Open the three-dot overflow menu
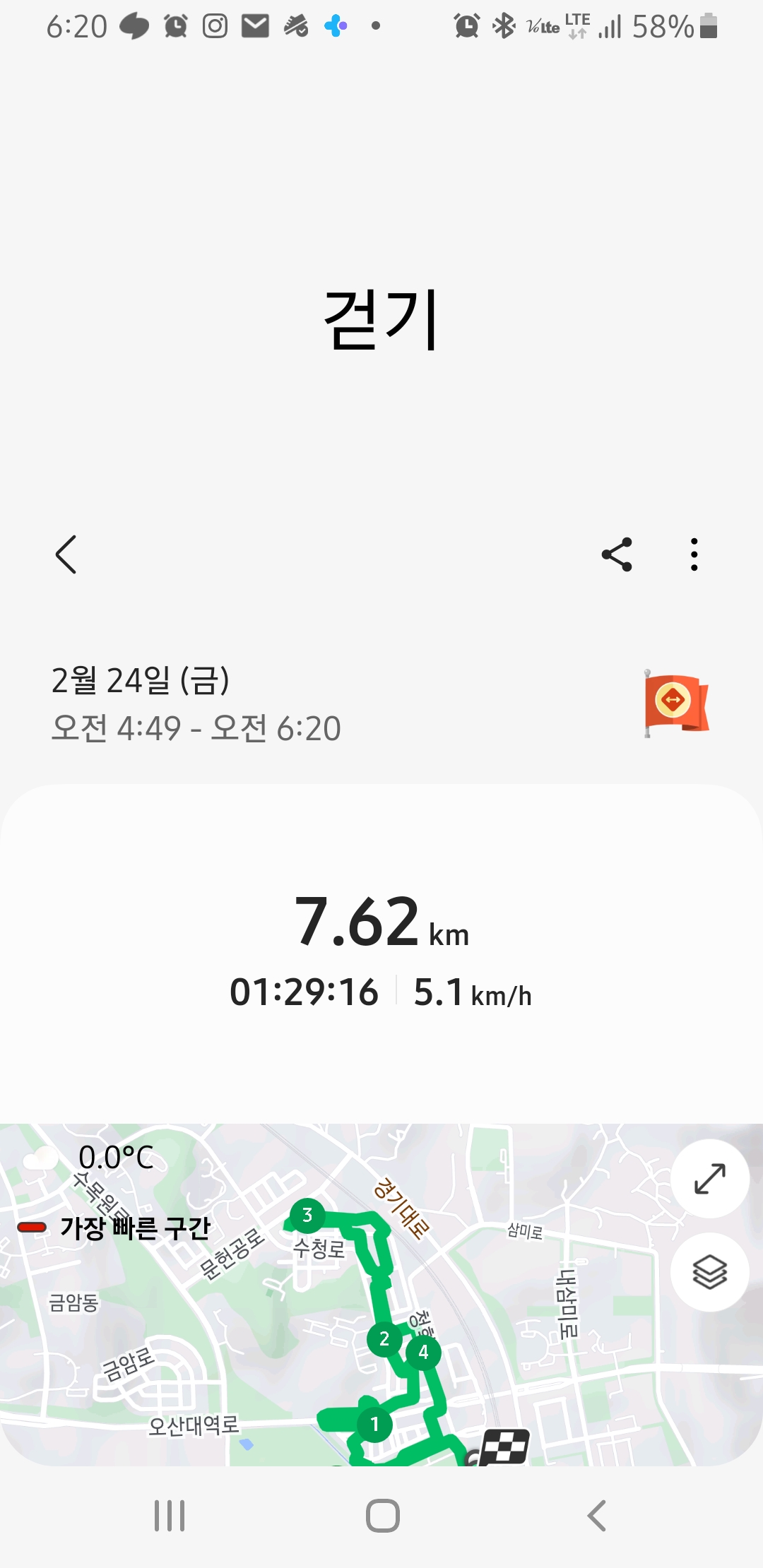 coord(694,554)
